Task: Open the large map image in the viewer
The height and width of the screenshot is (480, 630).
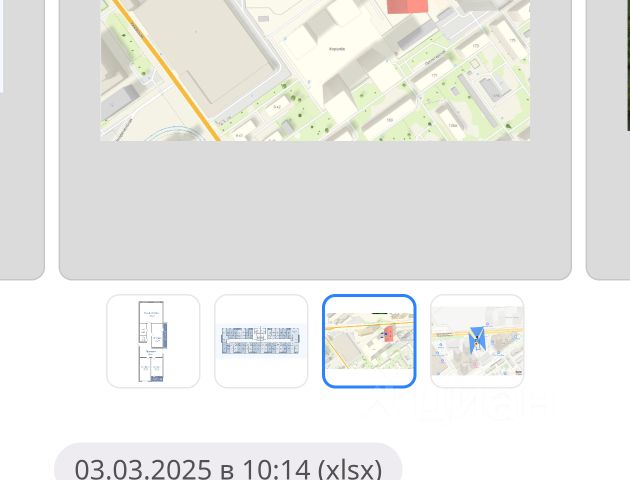Action: tap(315, 70)
